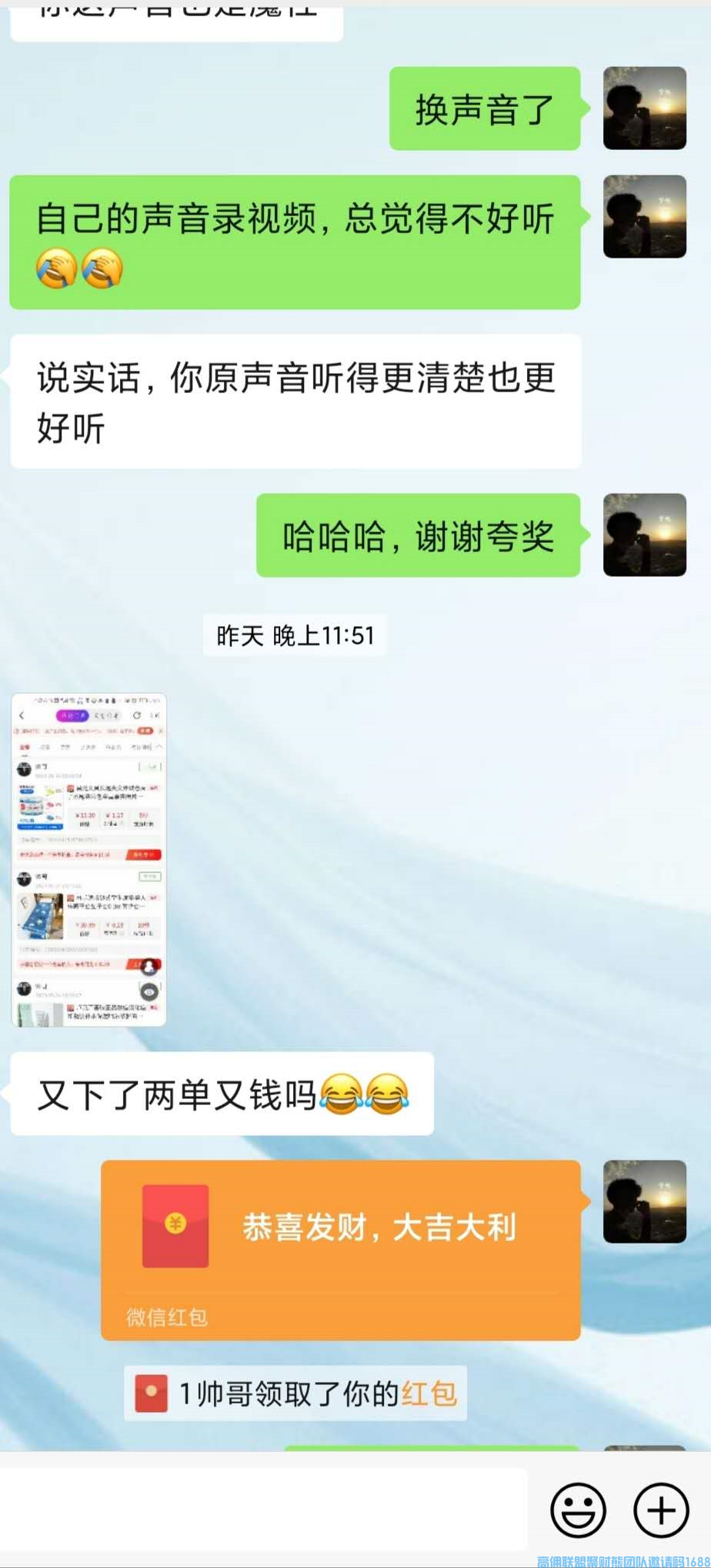Image resolution: width=711 pixels, height=1568 pixels.
Task: Open the shared order screenshot image
Action: coord(88,860)
